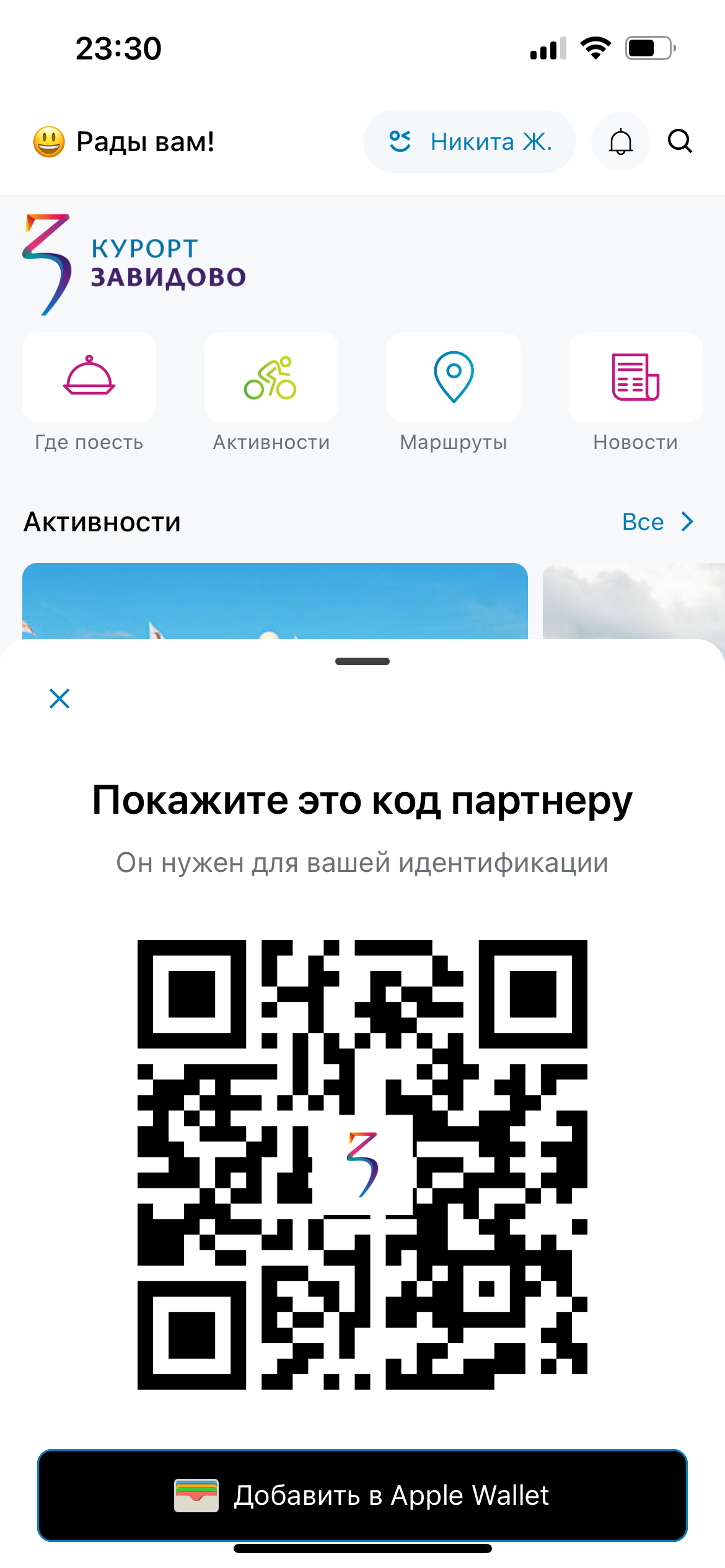The height and width of the screenshot is (1568, 725).
Task: Expand the Все activities list
Action: point(643,521)
